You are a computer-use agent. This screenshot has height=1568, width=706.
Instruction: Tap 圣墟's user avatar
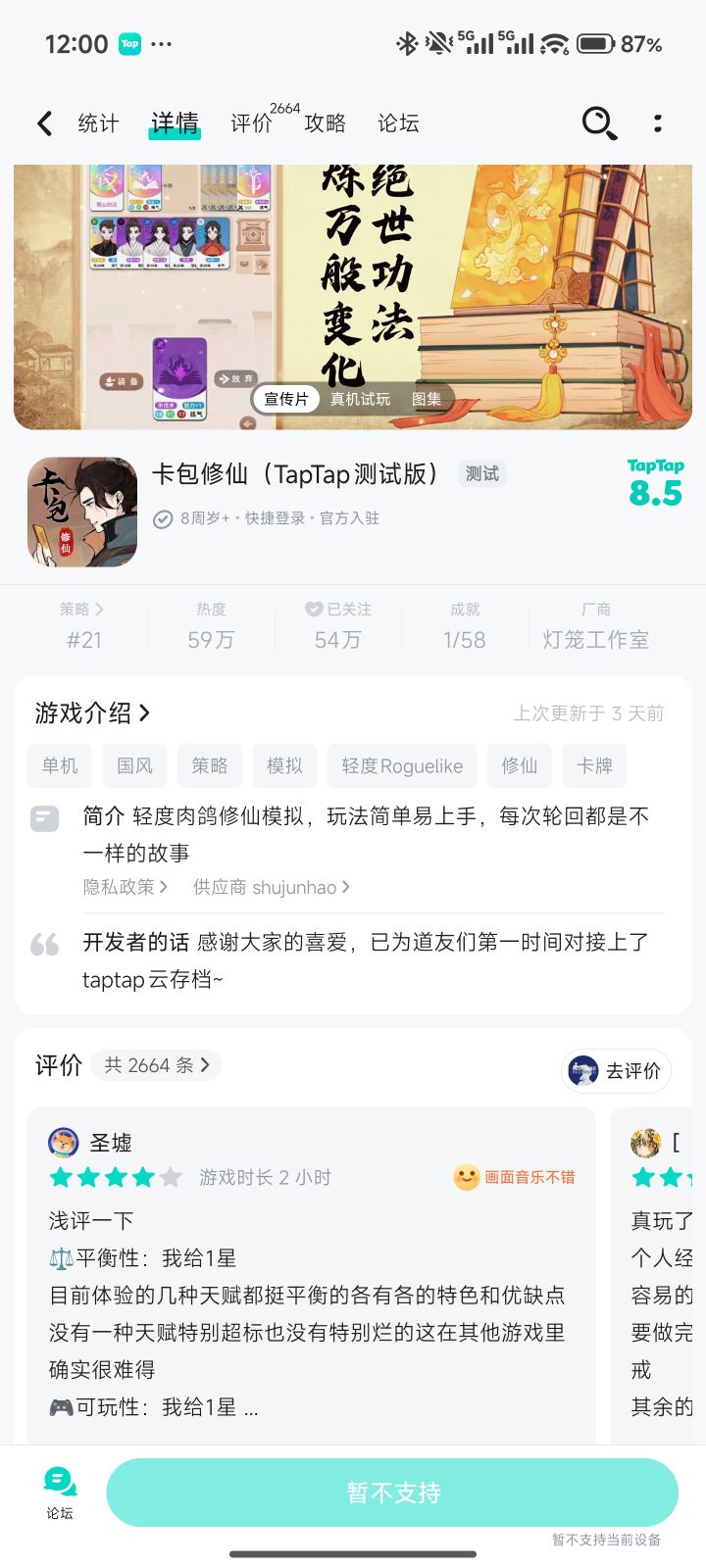click(64, 1142)
